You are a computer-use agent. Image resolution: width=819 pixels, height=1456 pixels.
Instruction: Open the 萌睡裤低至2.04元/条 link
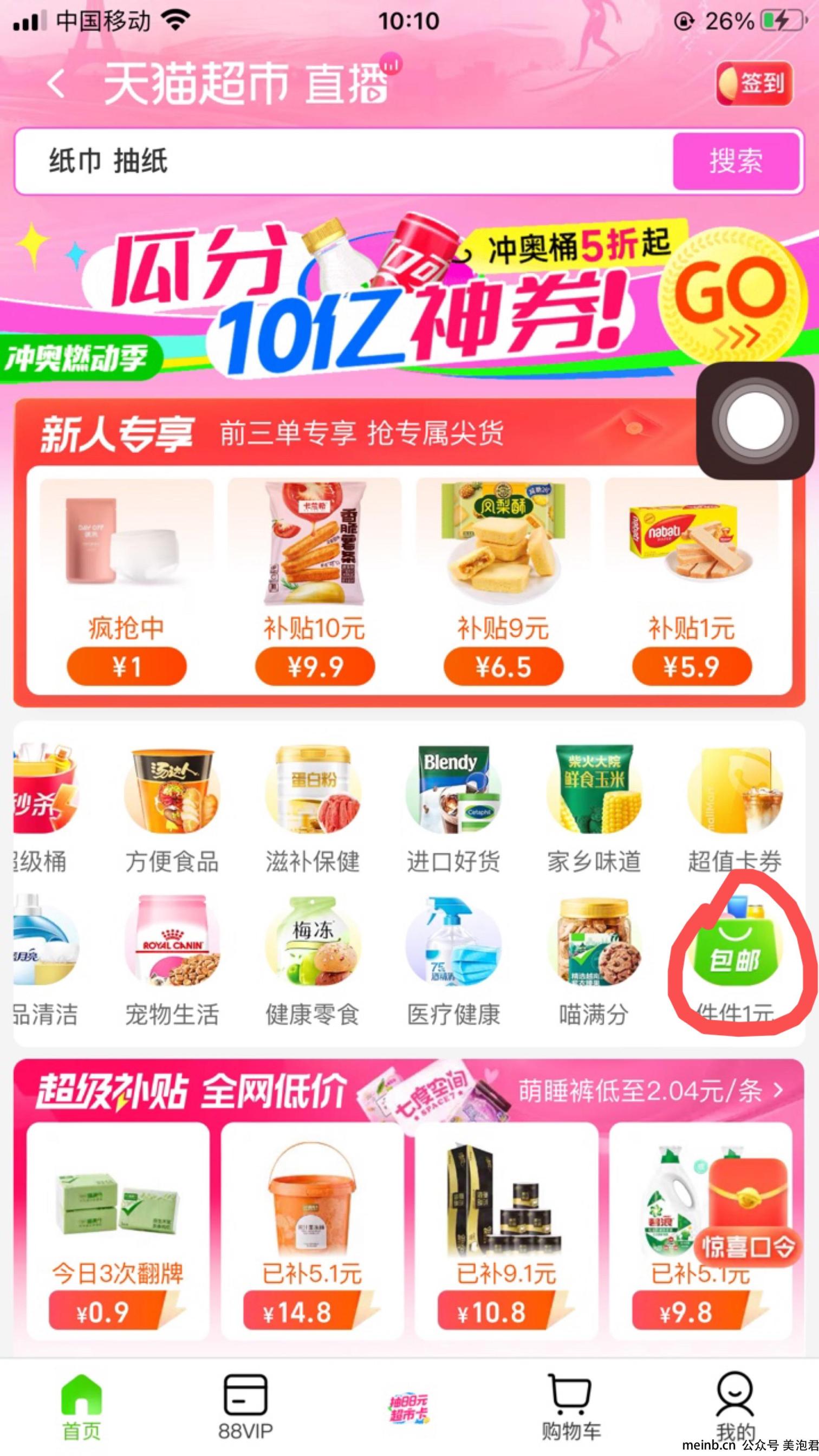(x=650, y=1090)
